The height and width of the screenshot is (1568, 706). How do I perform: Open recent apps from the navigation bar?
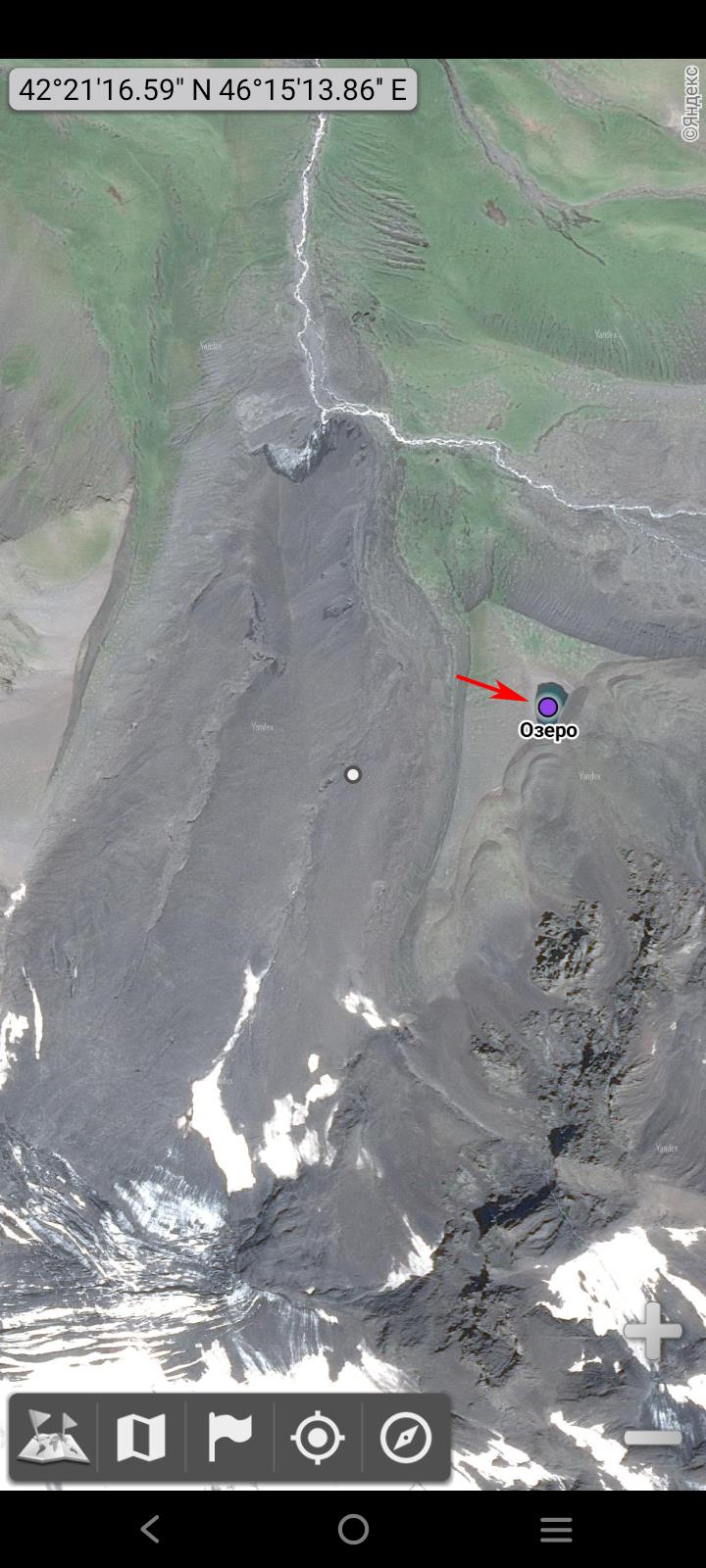pos(556,1529)
